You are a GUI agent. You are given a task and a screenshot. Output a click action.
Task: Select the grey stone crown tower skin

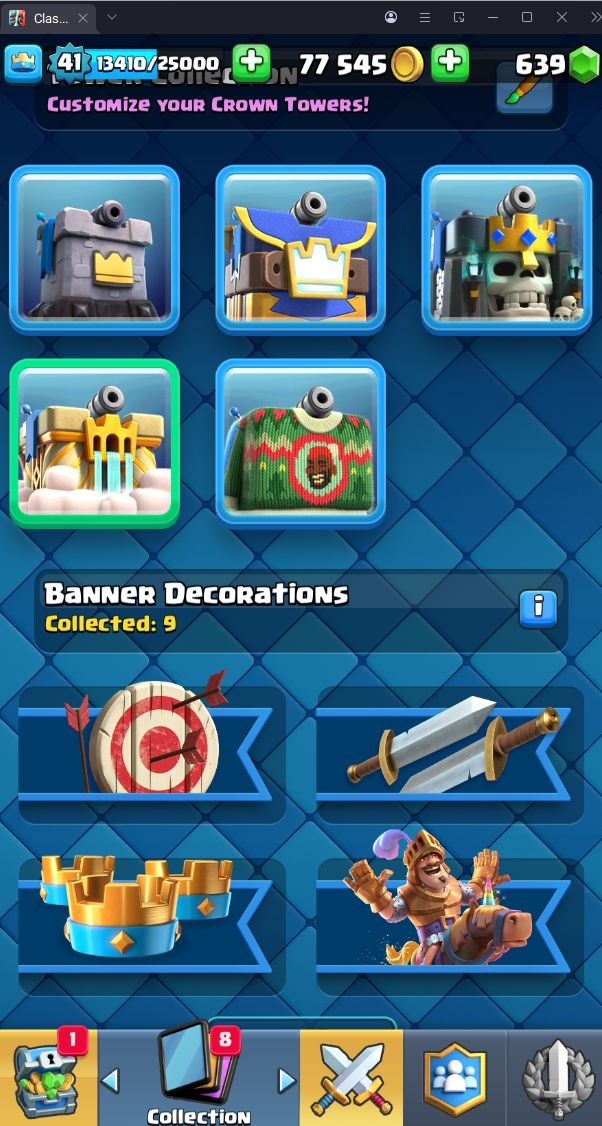[94, 249]
